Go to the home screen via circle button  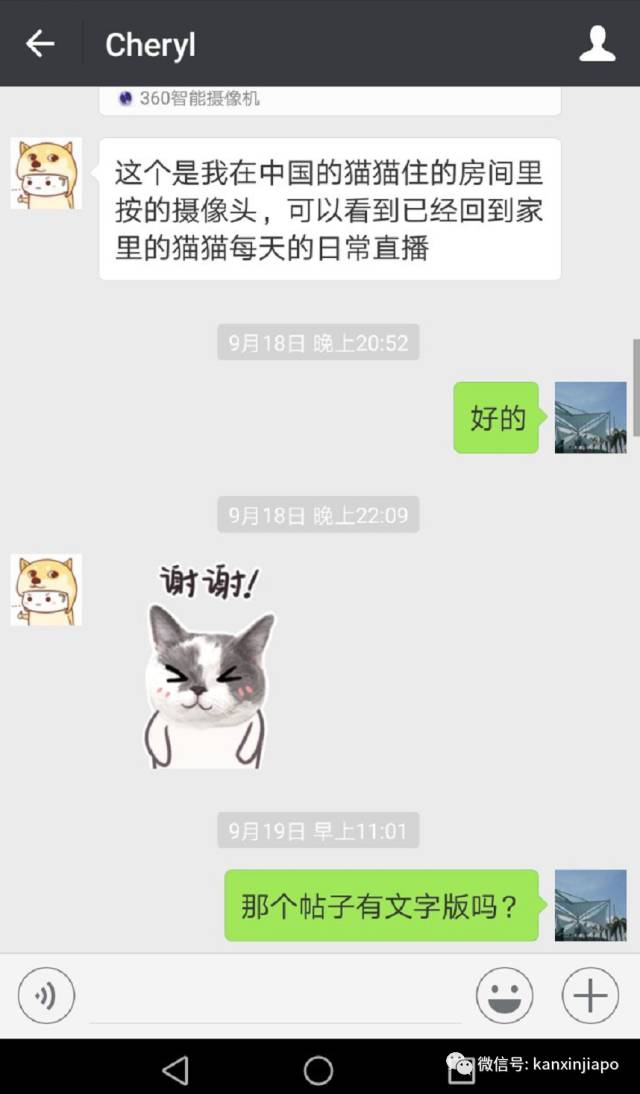click(x=318, y=1070)
